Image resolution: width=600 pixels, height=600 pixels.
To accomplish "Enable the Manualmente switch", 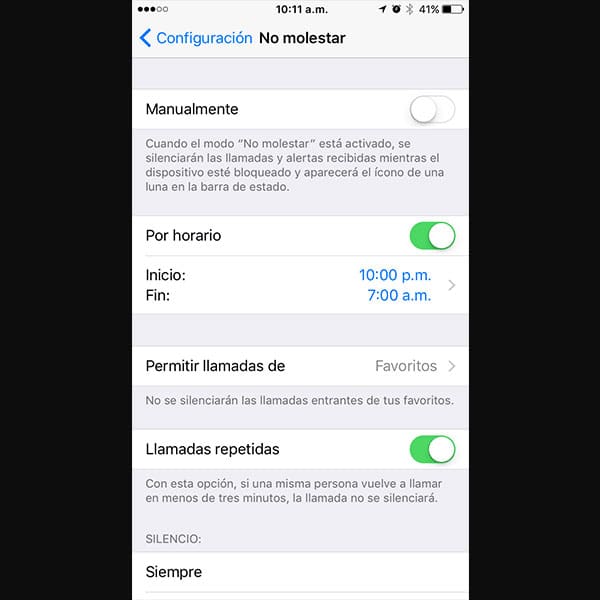I will pyautogui.click(x=432, y=109).
